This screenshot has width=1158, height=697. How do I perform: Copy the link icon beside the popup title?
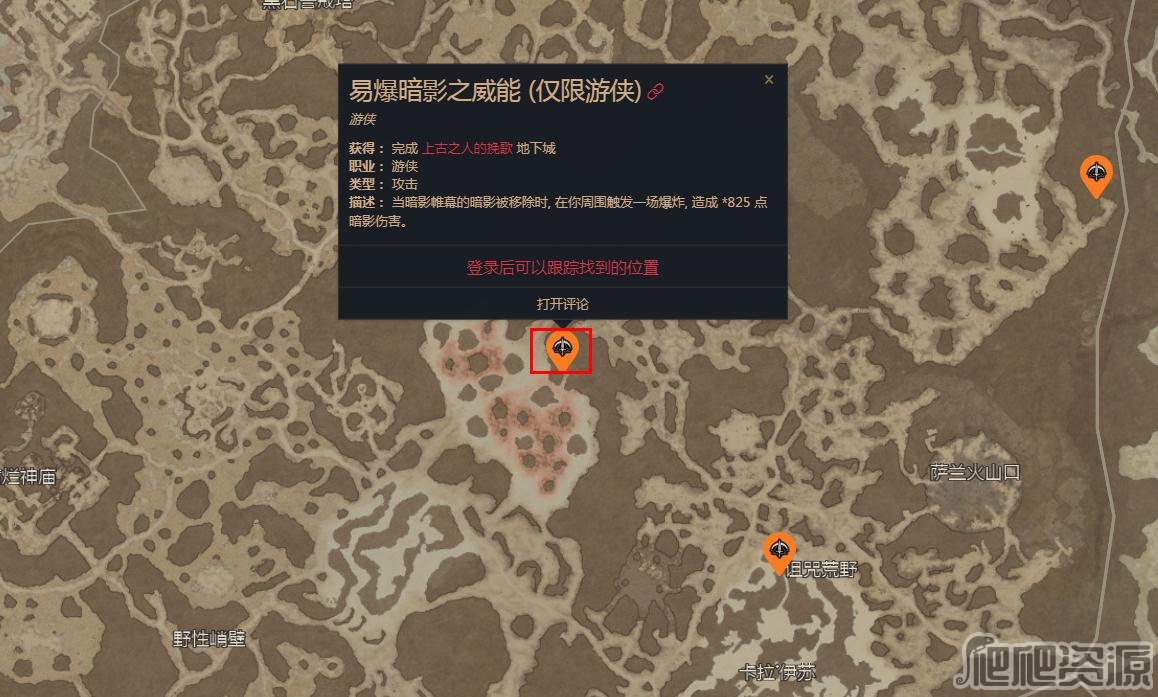click(656, 92)
